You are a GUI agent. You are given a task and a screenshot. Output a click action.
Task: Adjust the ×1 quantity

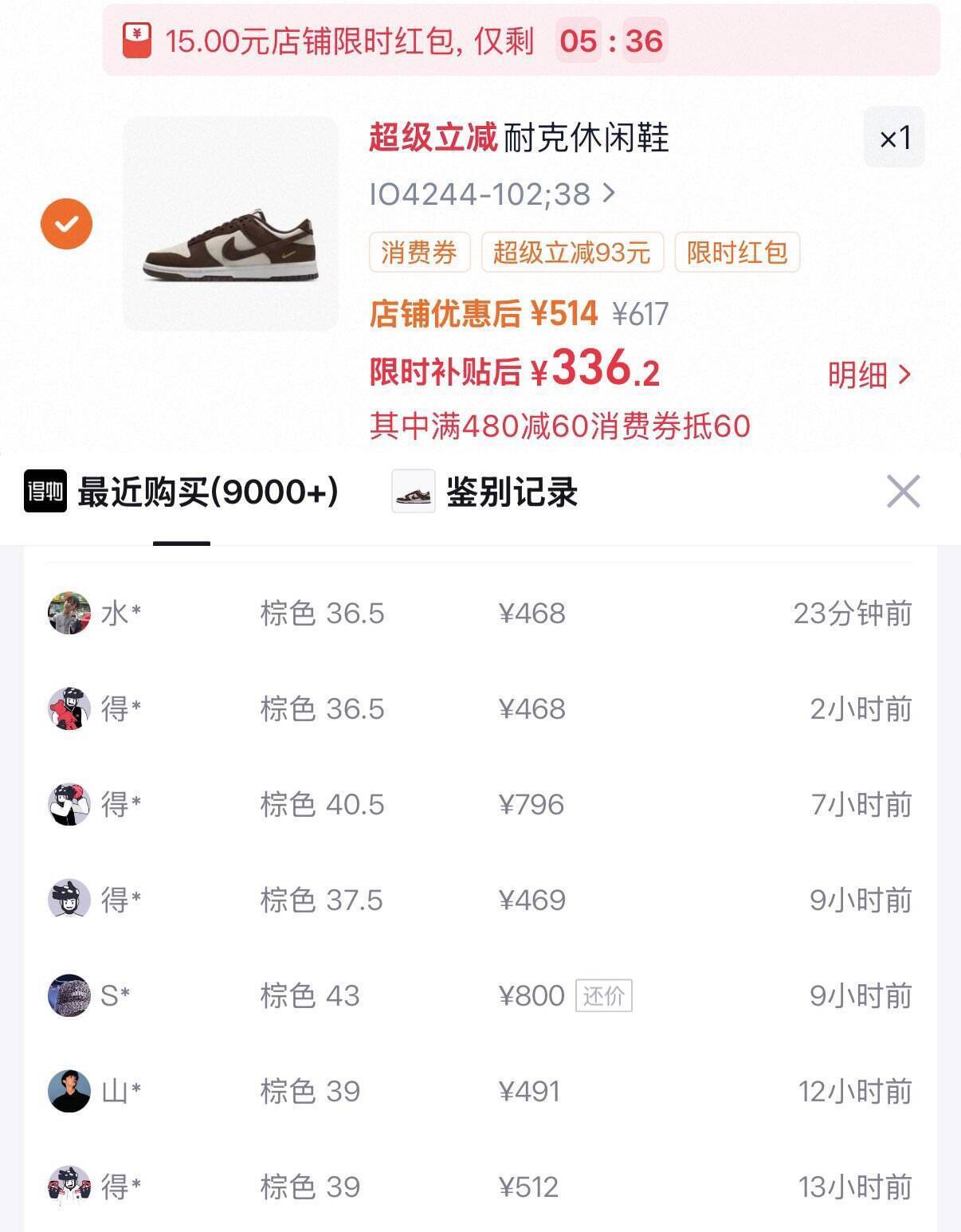894,138
